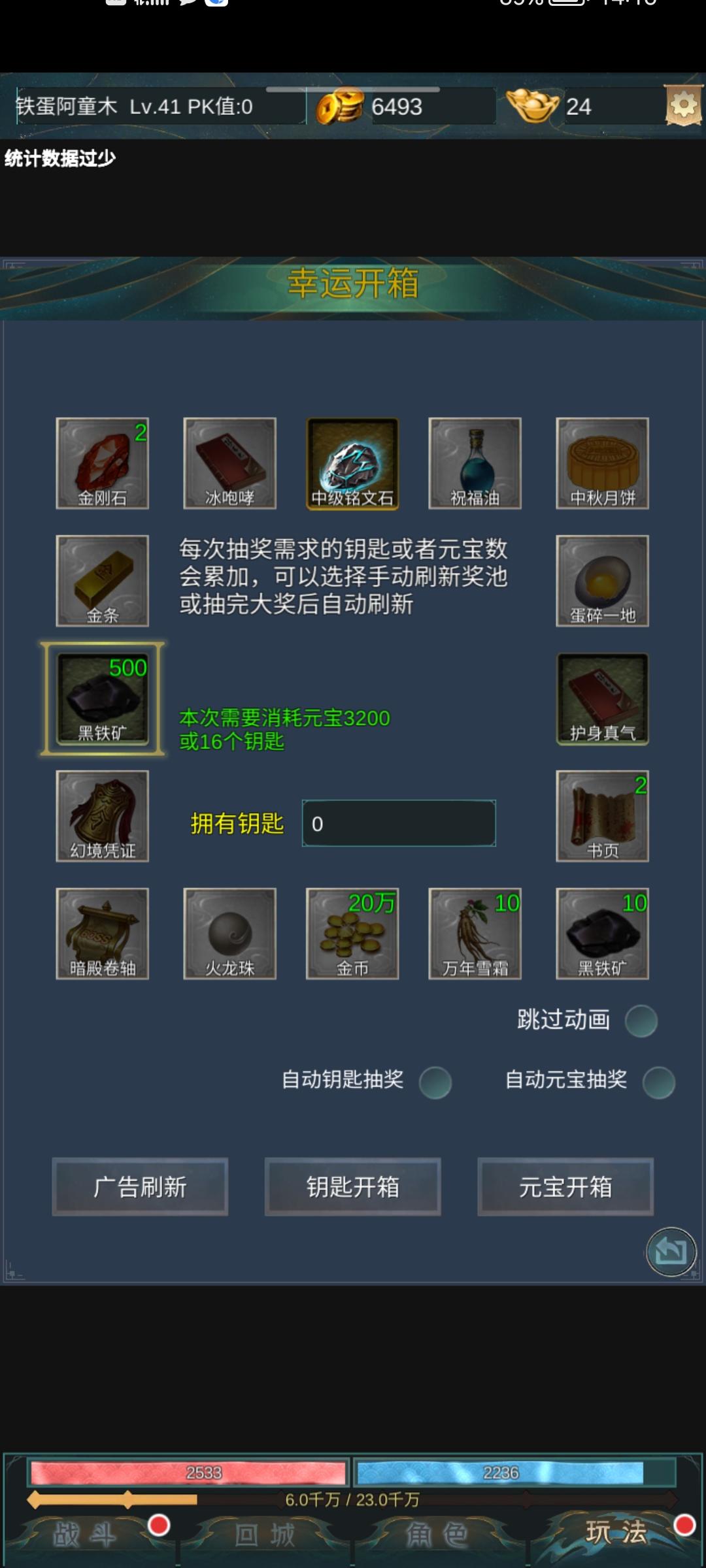Viewport: 706px width, 1568px height.
Task: Open the highlighted 中级铭文石 item
Action: point(352,463)
